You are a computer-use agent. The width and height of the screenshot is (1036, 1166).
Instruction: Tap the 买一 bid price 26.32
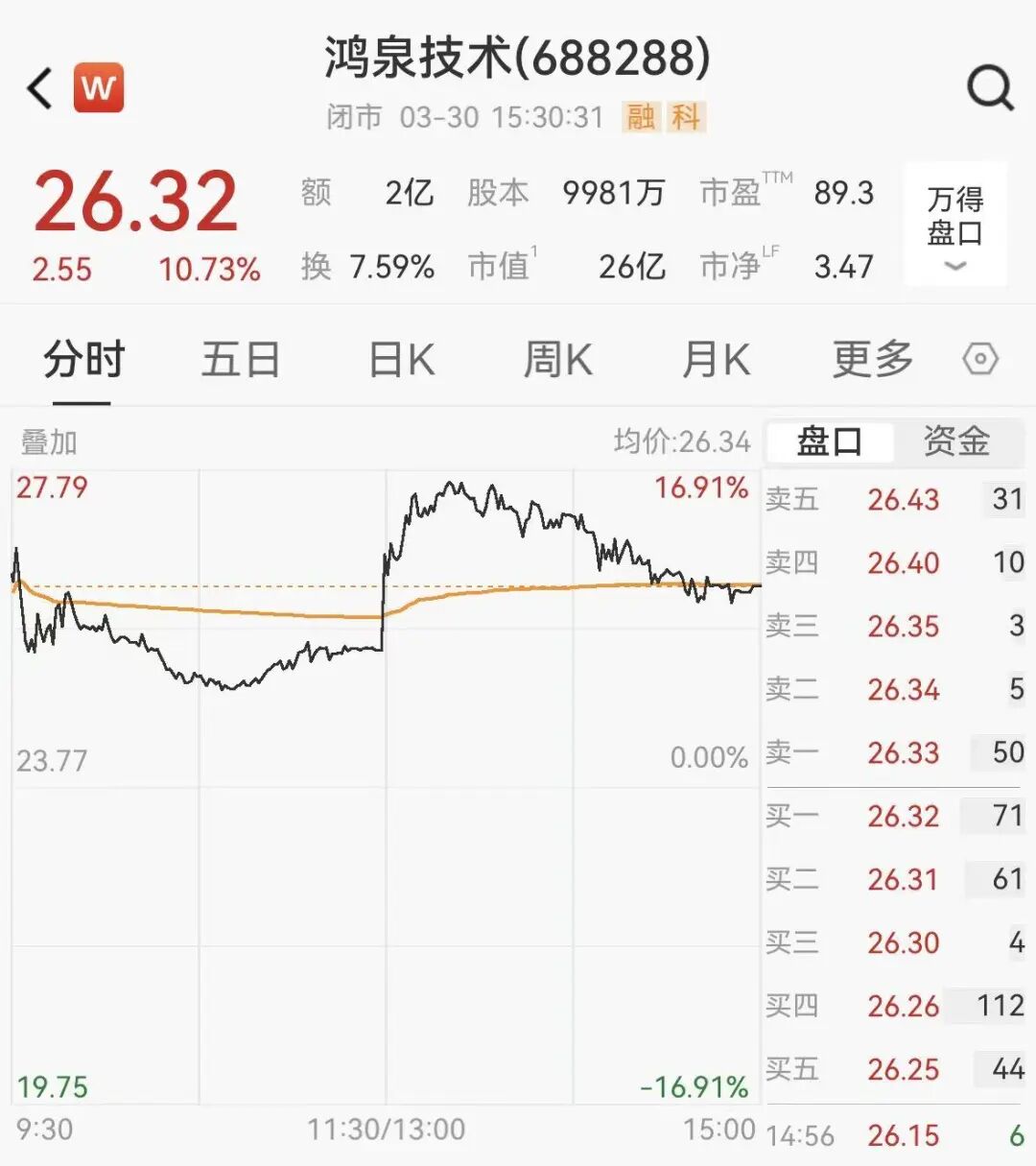(903, 816)
